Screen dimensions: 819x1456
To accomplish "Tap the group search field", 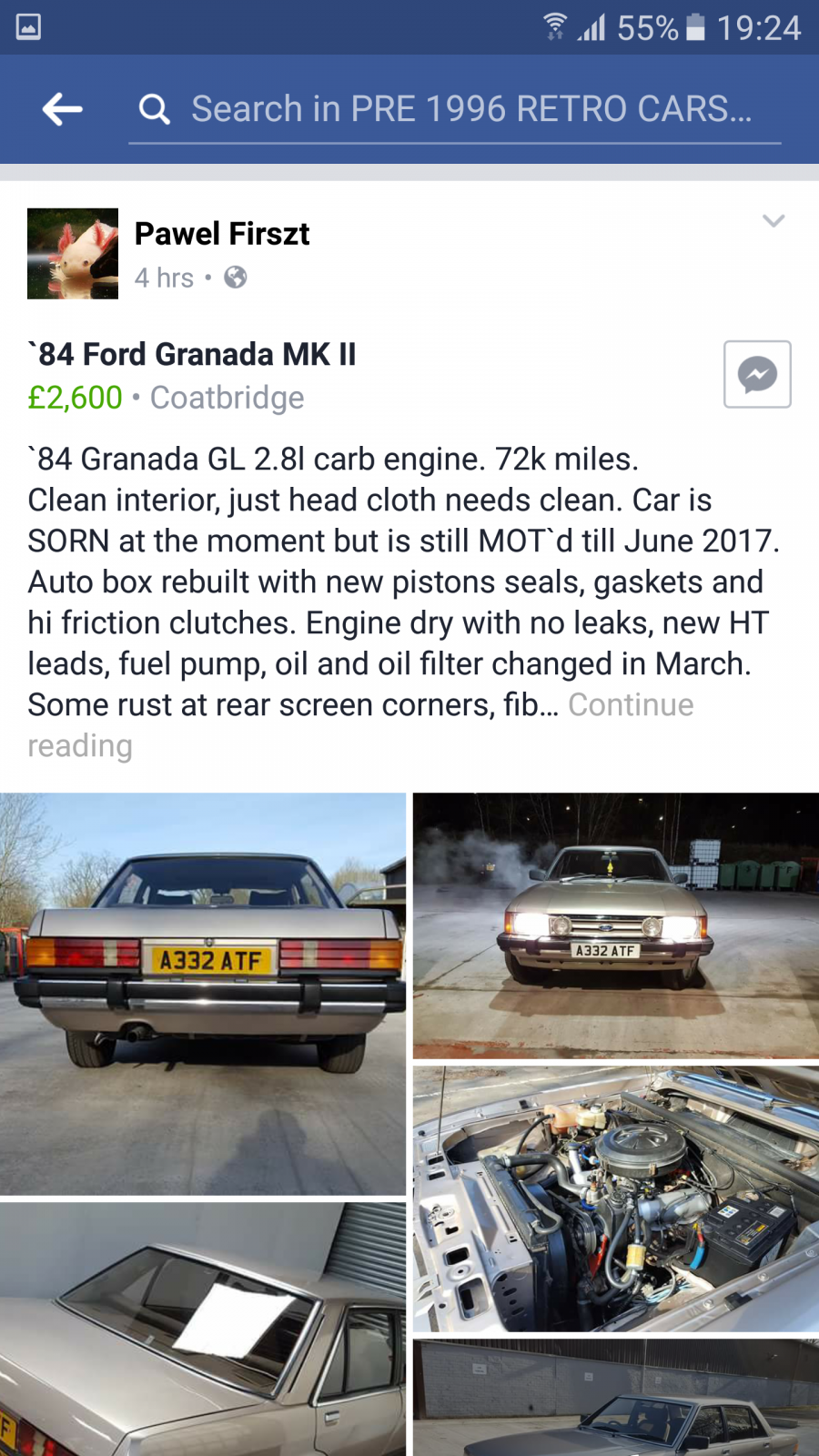I will click(x=455, y=110).
